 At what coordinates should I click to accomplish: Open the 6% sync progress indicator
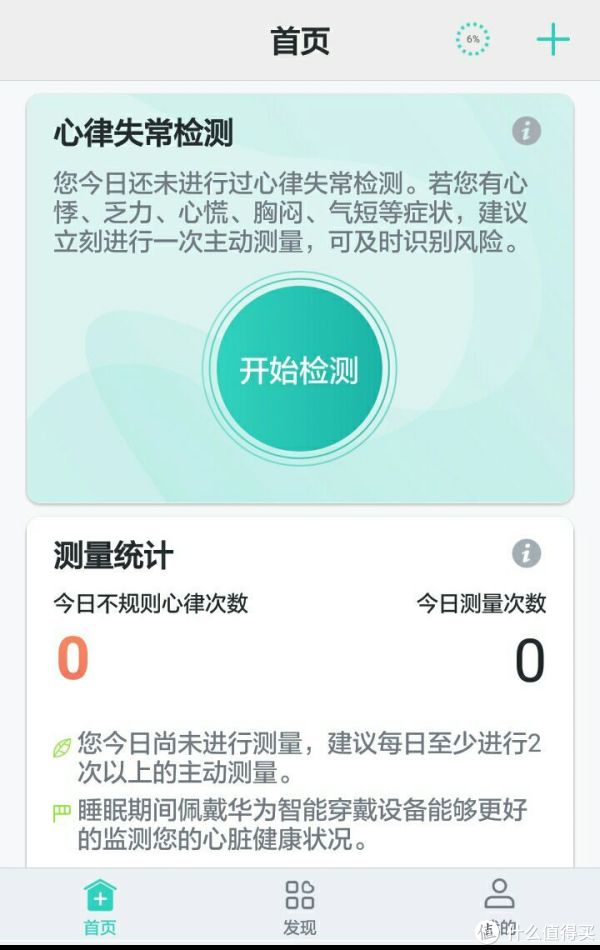coord(473,40)
